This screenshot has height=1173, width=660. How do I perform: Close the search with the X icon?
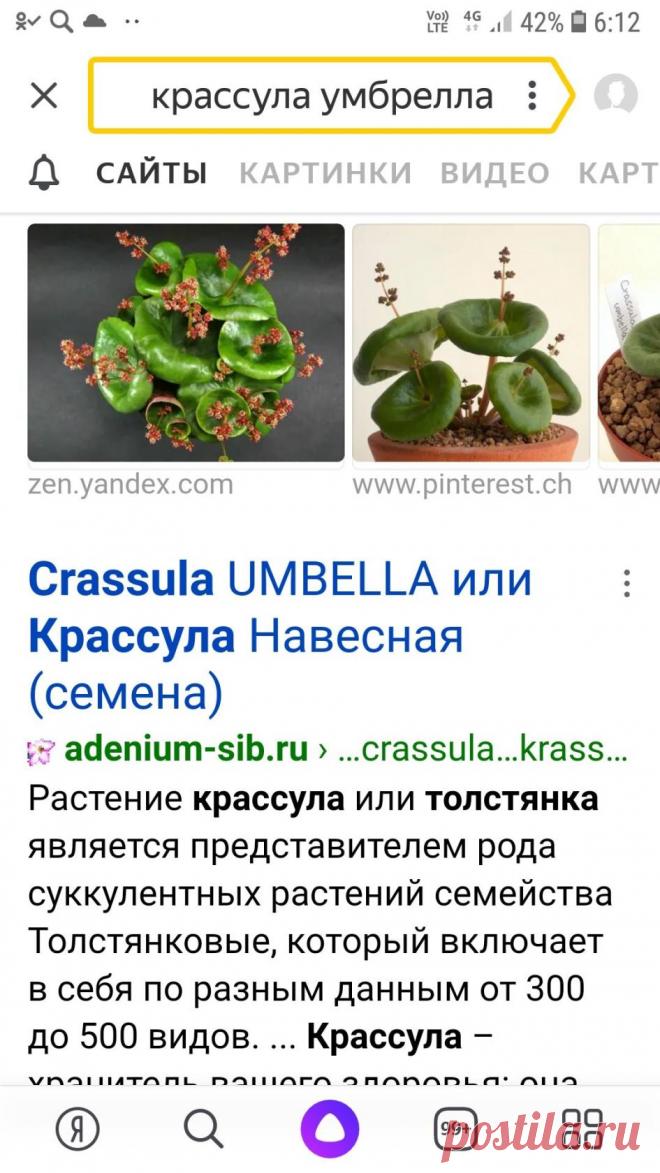pyautogui.click(x=44, y=96)
